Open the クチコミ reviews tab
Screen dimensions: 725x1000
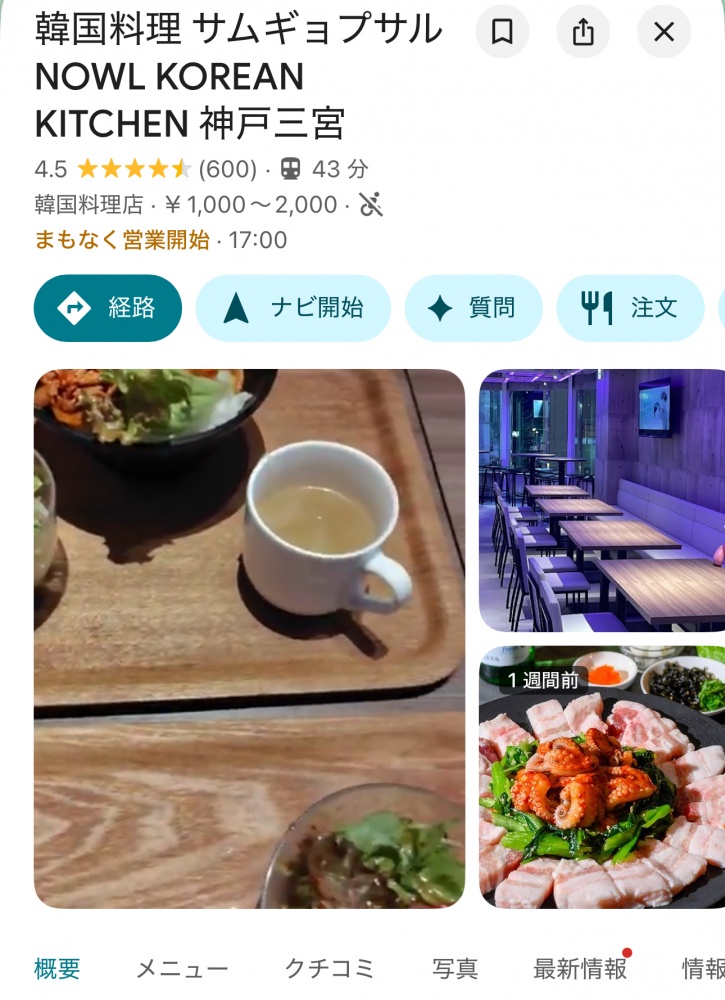point(330,968)
